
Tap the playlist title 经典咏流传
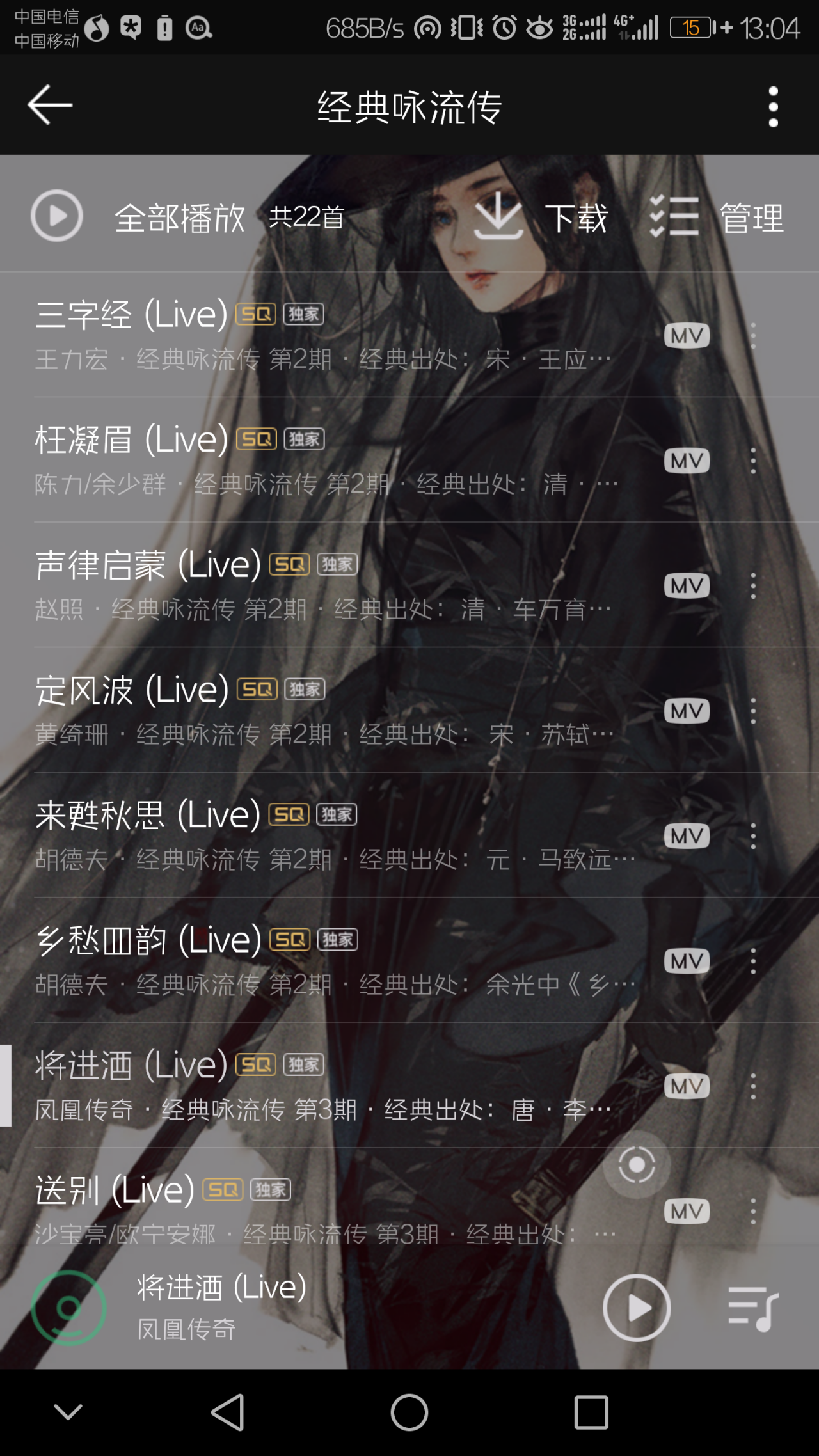point(409,107)
